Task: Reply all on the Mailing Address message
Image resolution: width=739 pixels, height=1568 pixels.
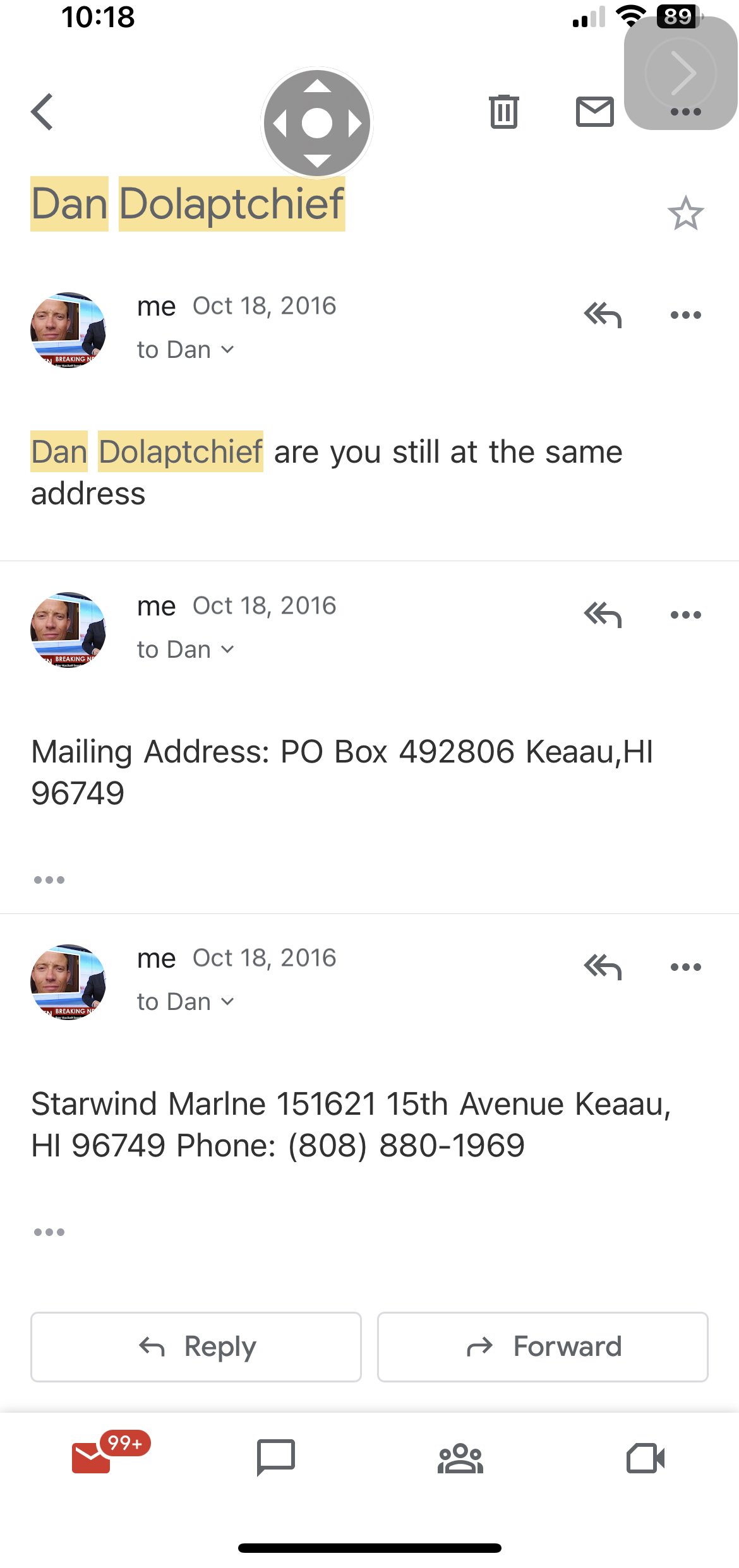Action: [x=603, y=614]
